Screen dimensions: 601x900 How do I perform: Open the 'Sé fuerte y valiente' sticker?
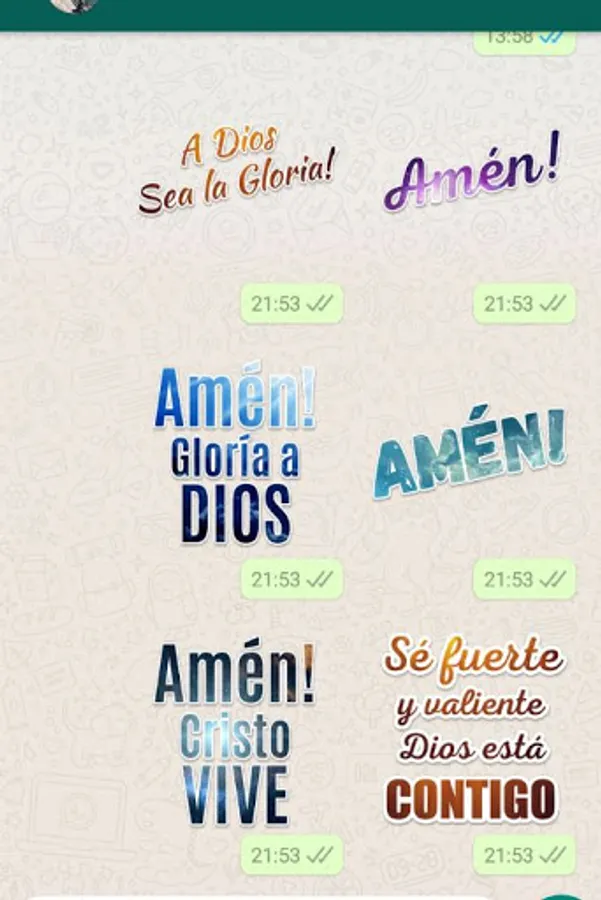coord(472,728)
